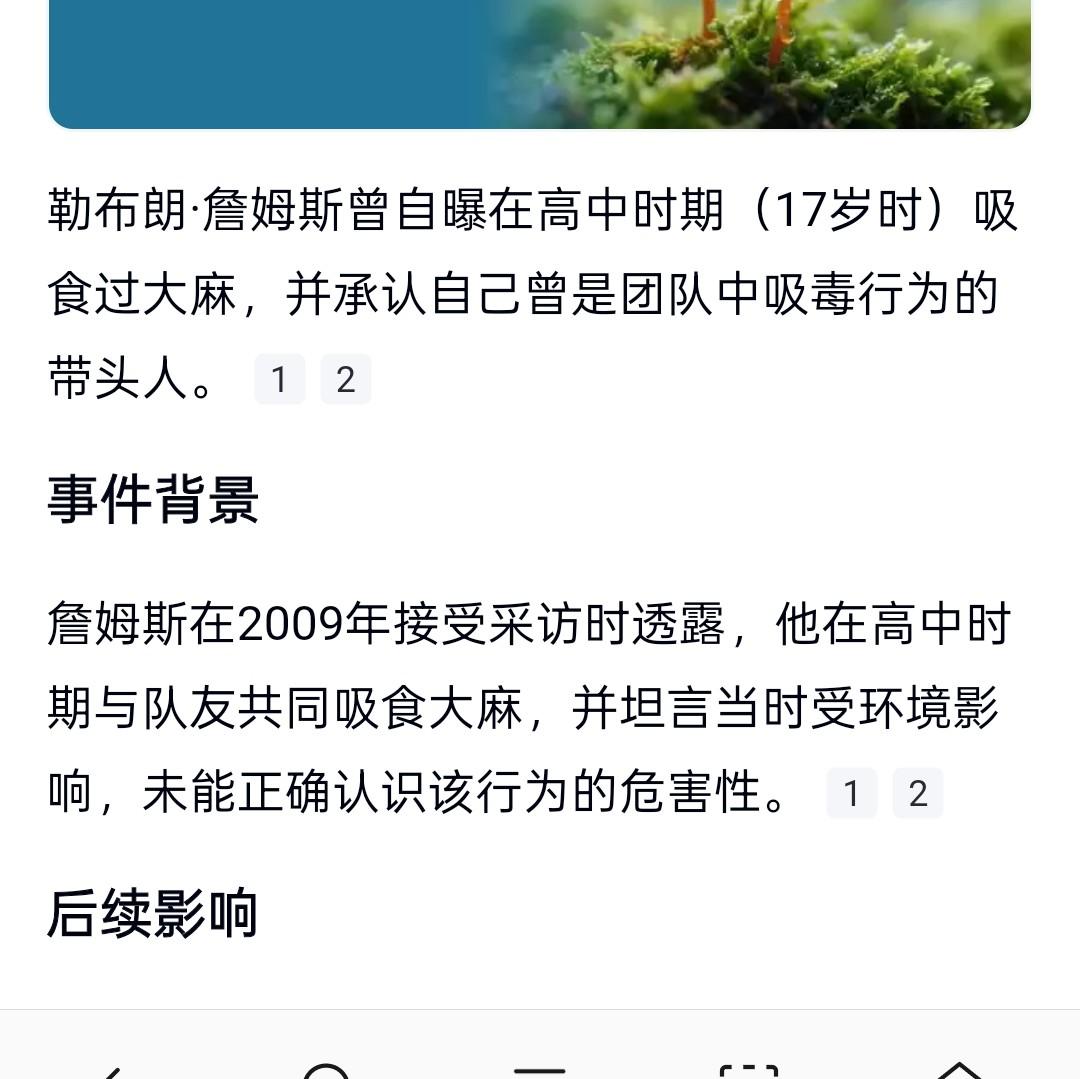Open citation 1 after the intro summary paragraph

[279, 380]
